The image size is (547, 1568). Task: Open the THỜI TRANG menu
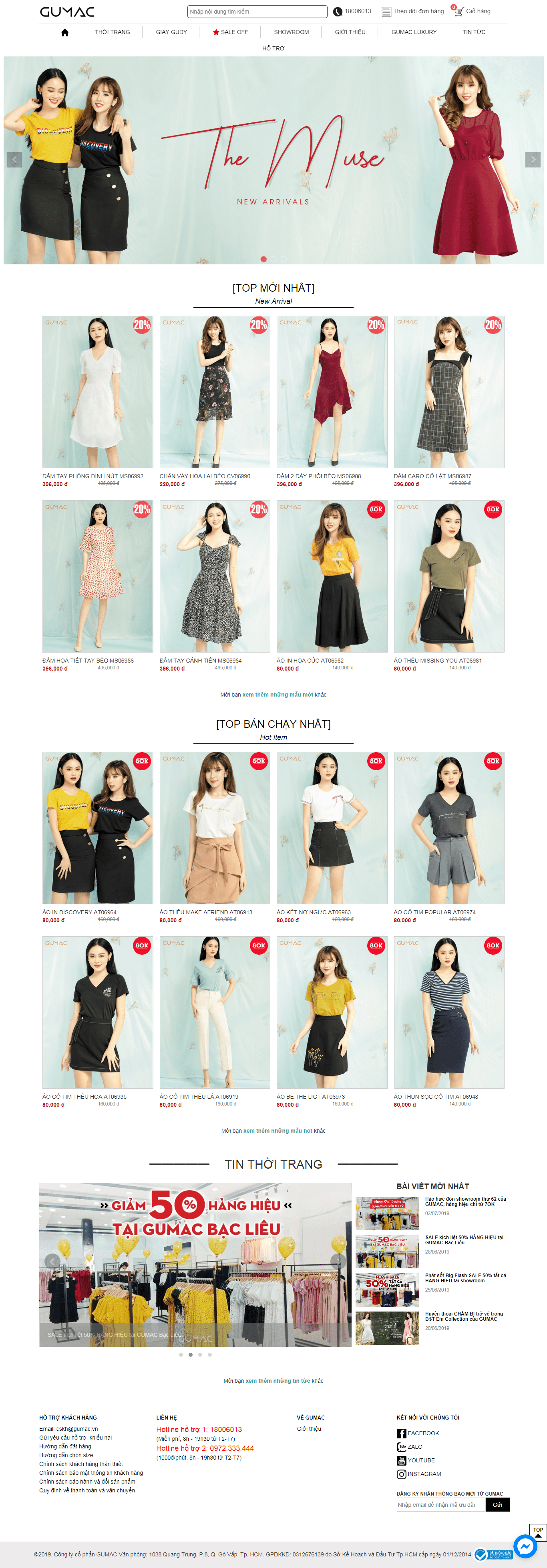(x=112, y=32)
